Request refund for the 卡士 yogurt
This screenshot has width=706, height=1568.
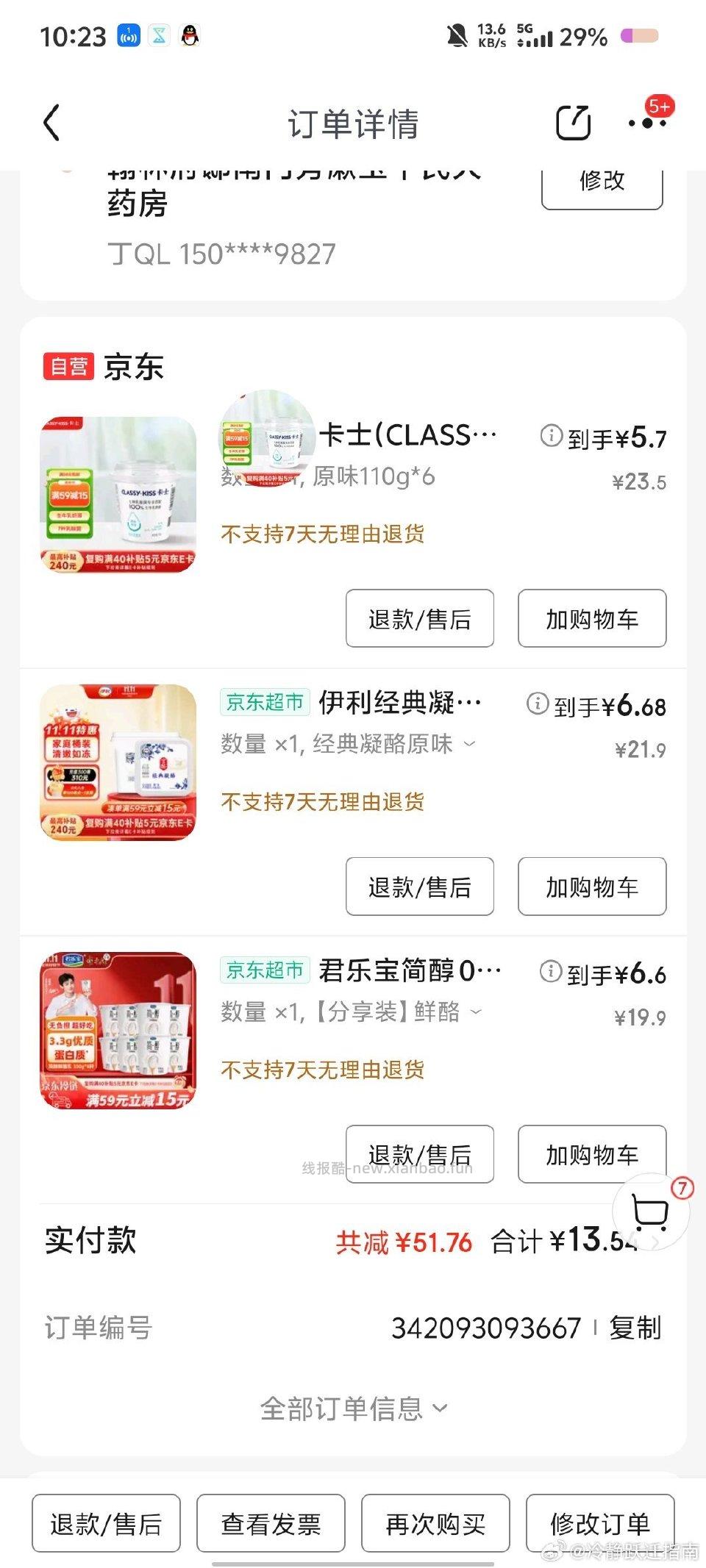tap(421, 619)
